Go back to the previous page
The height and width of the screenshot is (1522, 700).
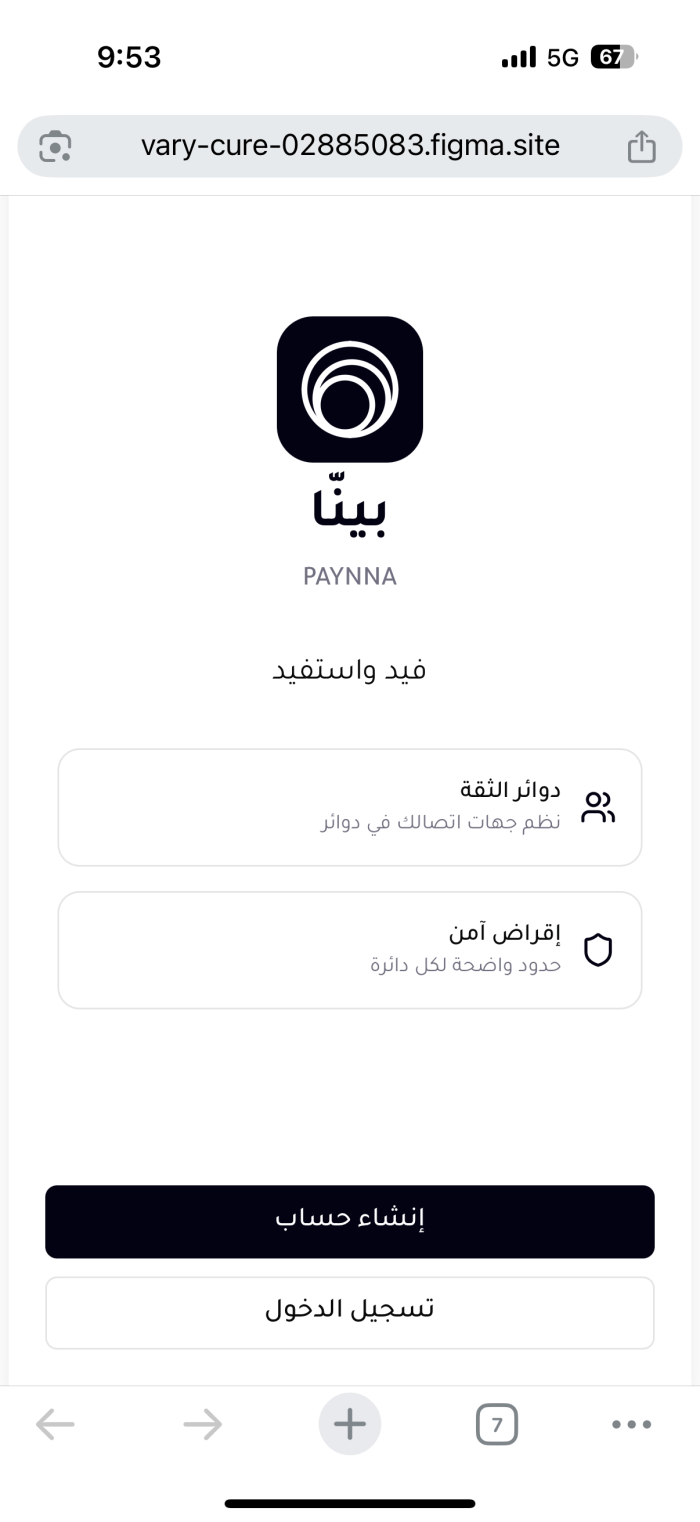pyautogui.click(x=55, y=1424)
